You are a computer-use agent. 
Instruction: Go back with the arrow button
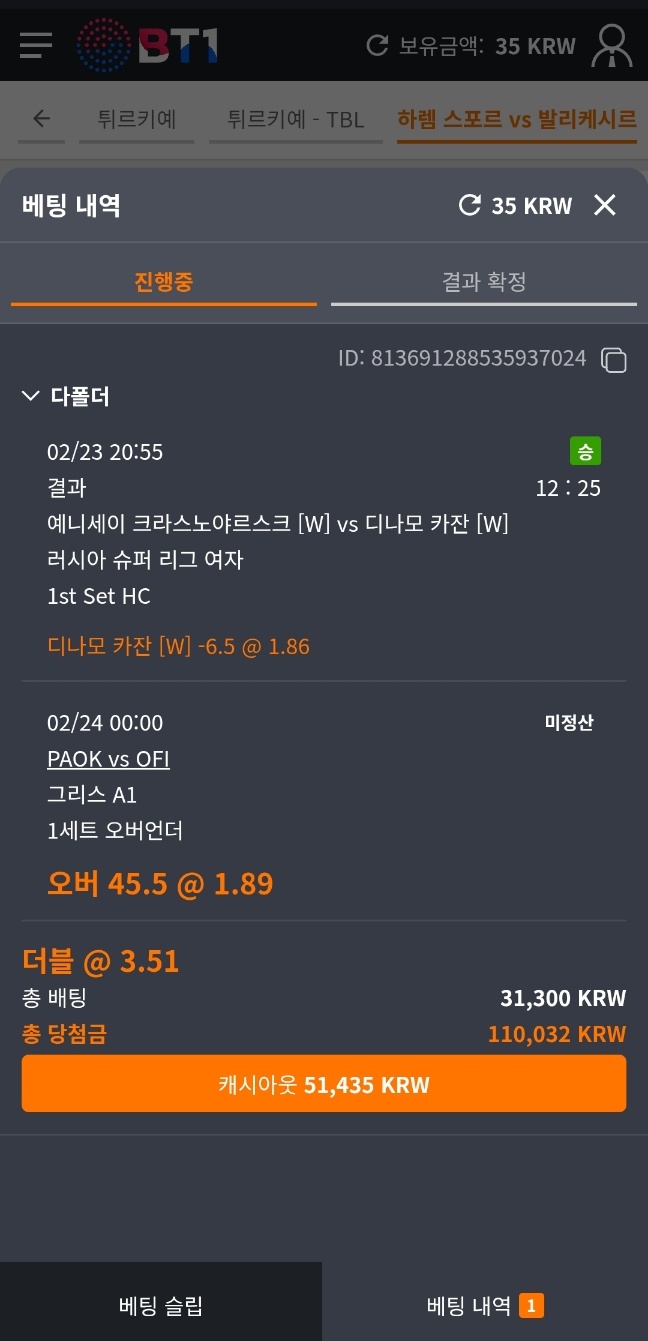41,119
